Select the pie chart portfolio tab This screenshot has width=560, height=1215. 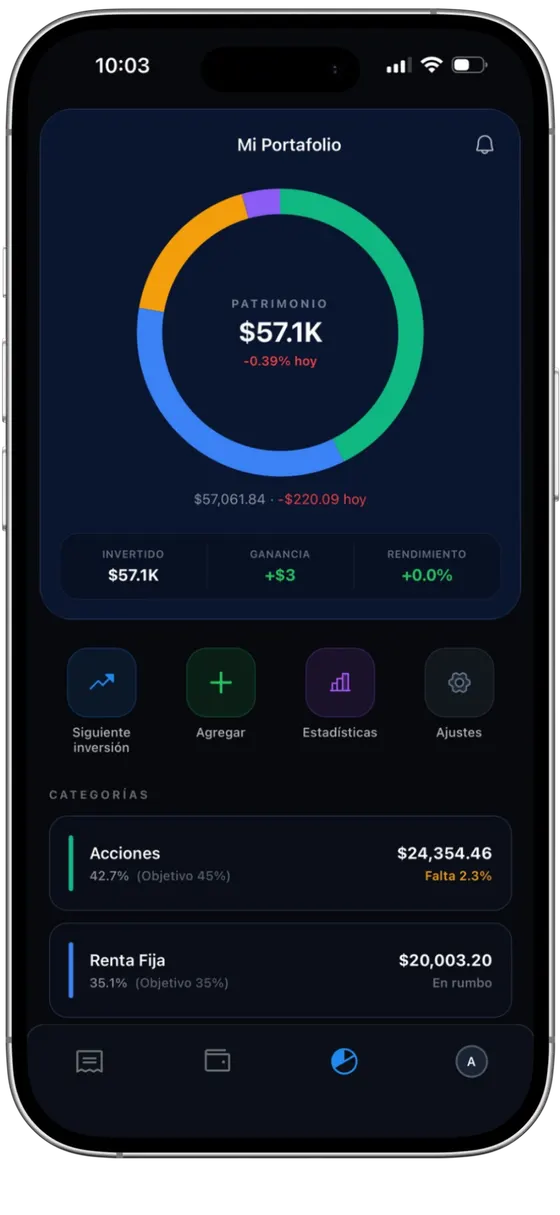tap(344, 1061)
